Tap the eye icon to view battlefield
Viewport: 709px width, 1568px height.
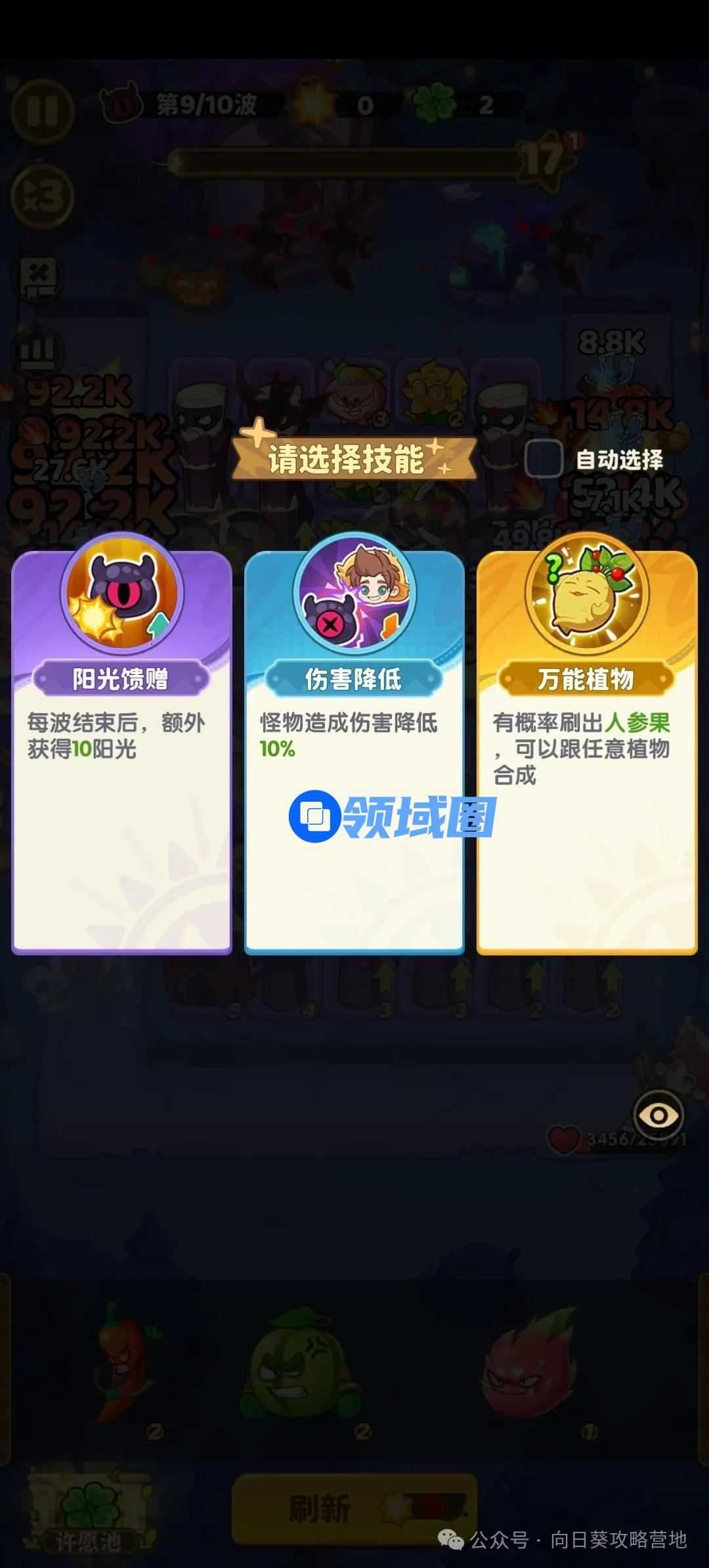658,1114
